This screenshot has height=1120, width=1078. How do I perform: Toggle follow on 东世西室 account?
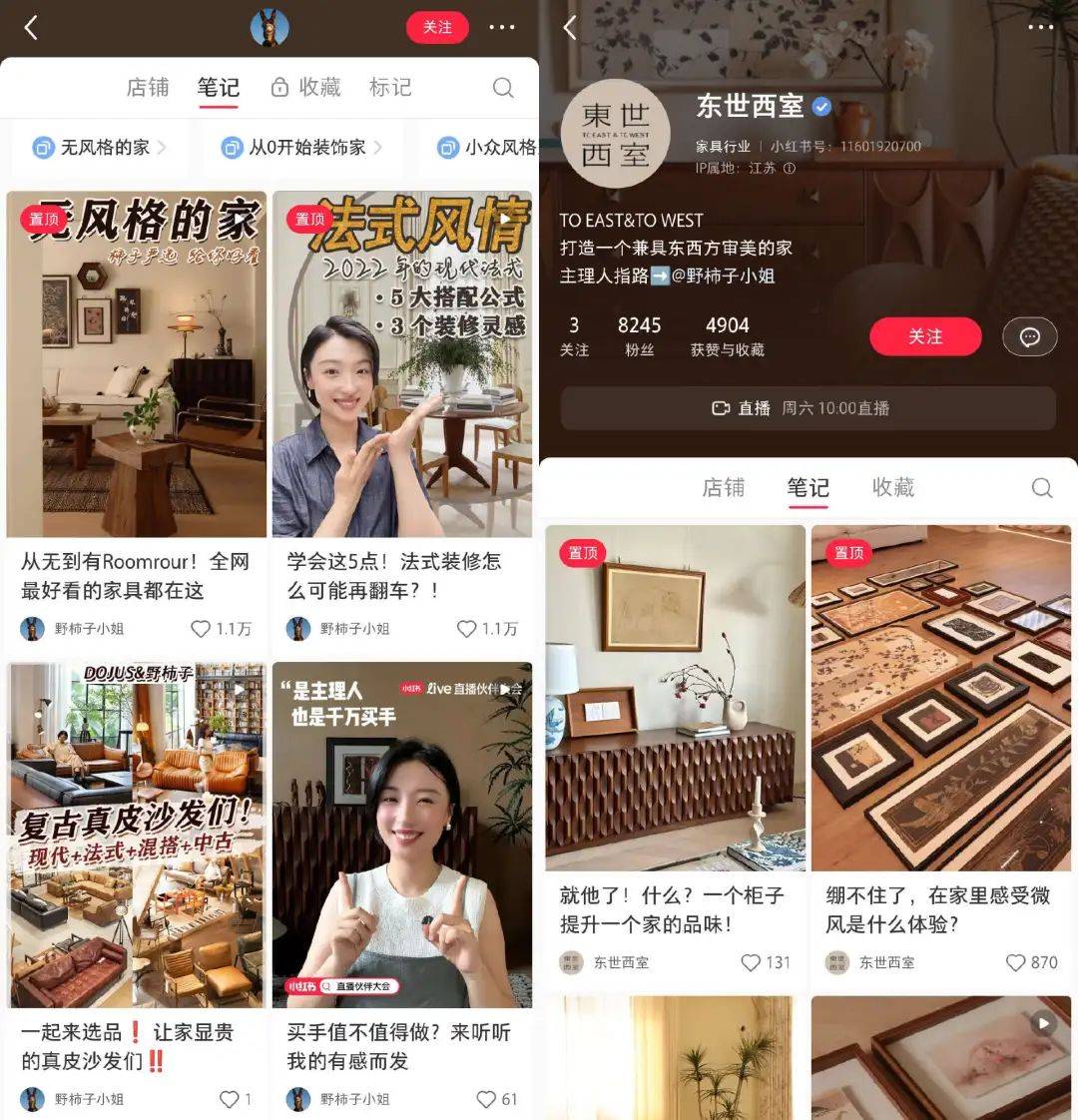pos(926,337)
